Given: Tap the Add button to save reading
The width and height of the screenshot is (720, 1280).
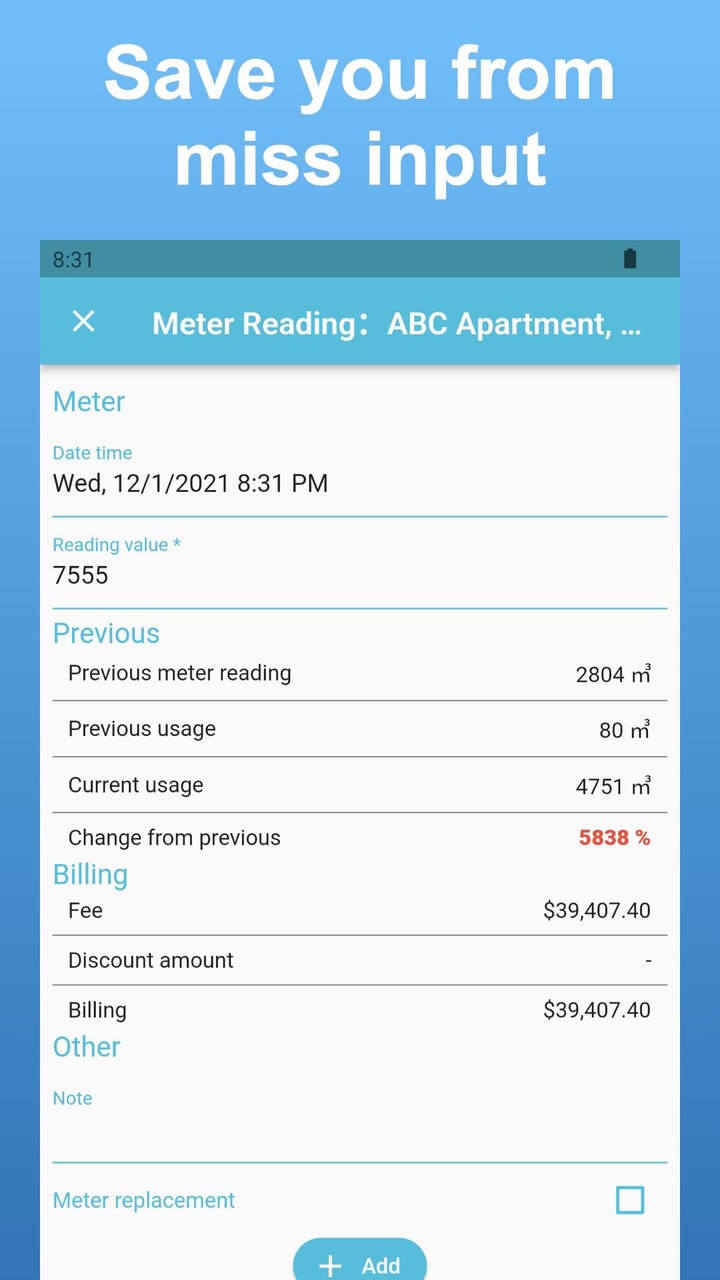Looking at the screenshot, I should click(x=360, y=1264).
